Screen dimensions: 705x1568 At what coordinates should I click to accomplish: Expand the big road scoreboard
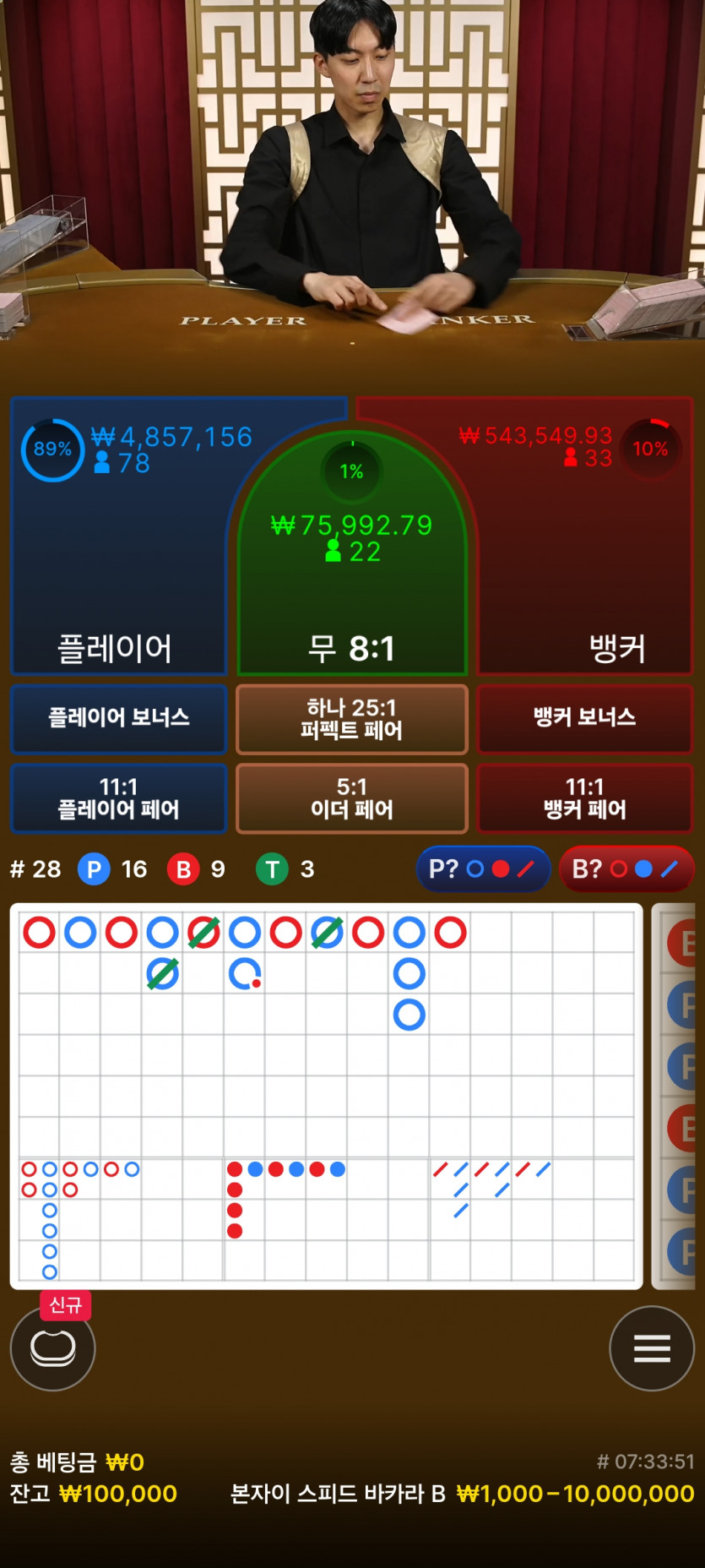click(x=326, y=1031)
